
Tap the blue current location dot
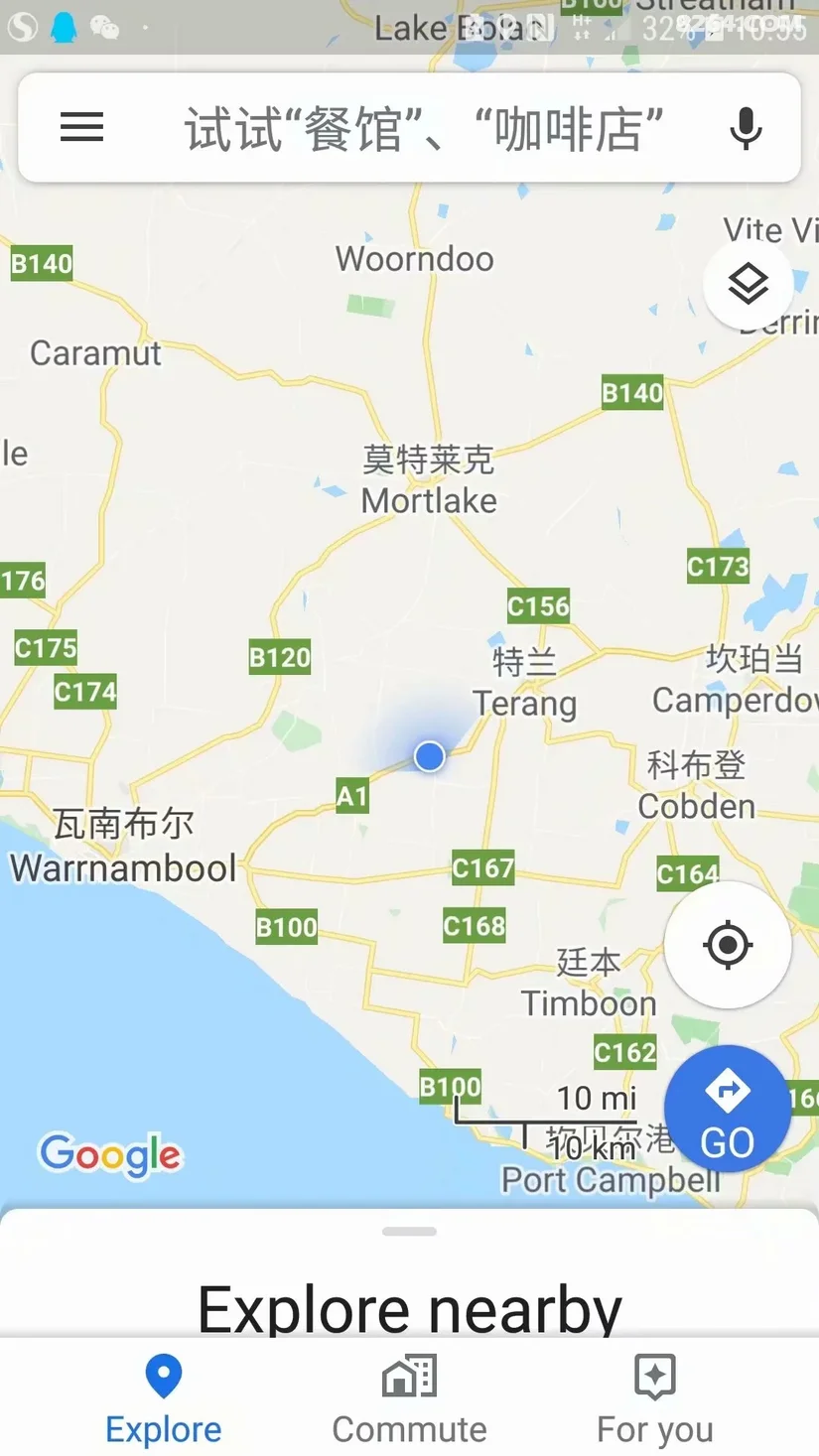coord(429,756)
